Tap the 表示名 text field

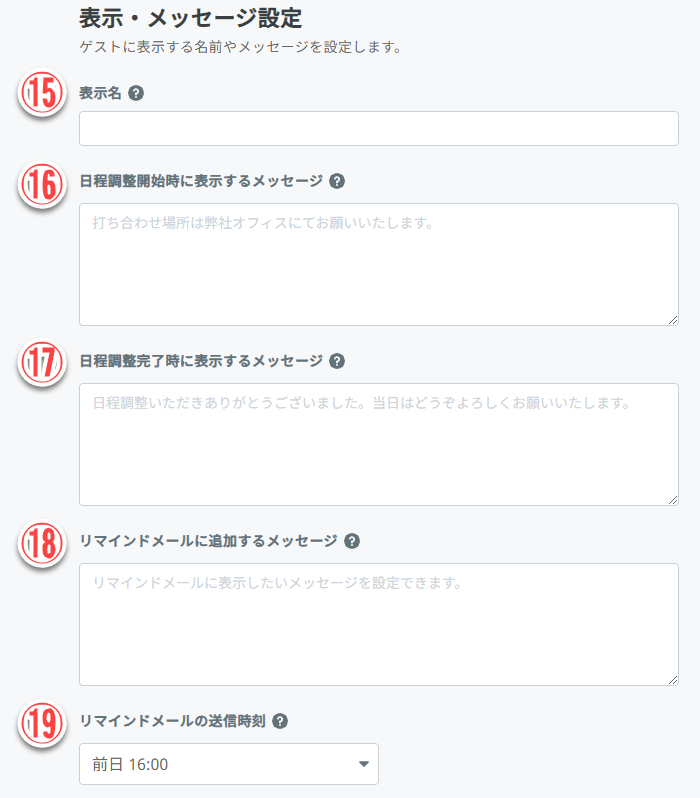click(378, 129)
